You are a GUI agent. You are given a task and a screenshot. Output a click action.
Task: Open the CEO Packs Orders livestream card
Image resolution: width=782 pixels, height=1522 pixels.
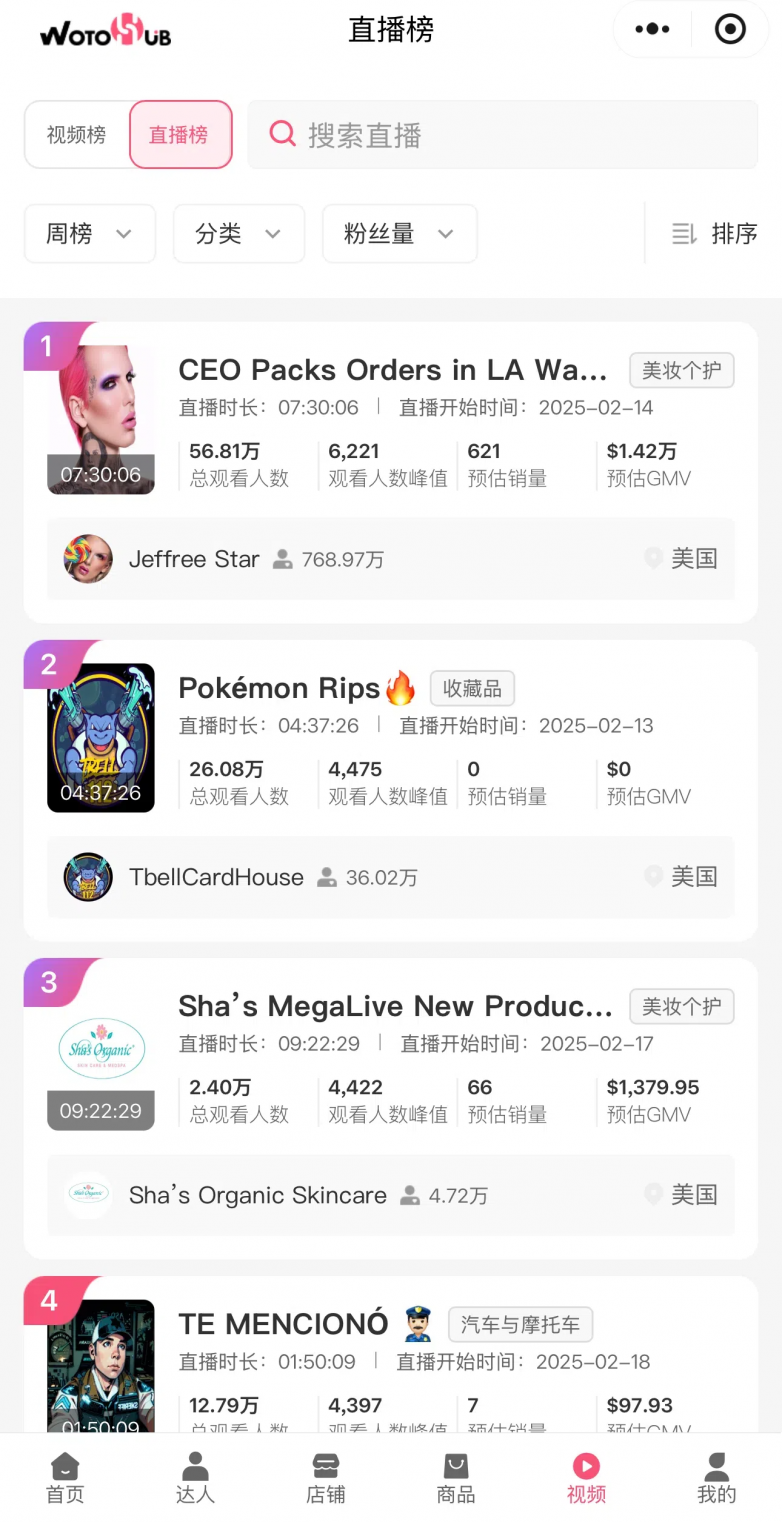pyautogui.click(x=392, y=370)
